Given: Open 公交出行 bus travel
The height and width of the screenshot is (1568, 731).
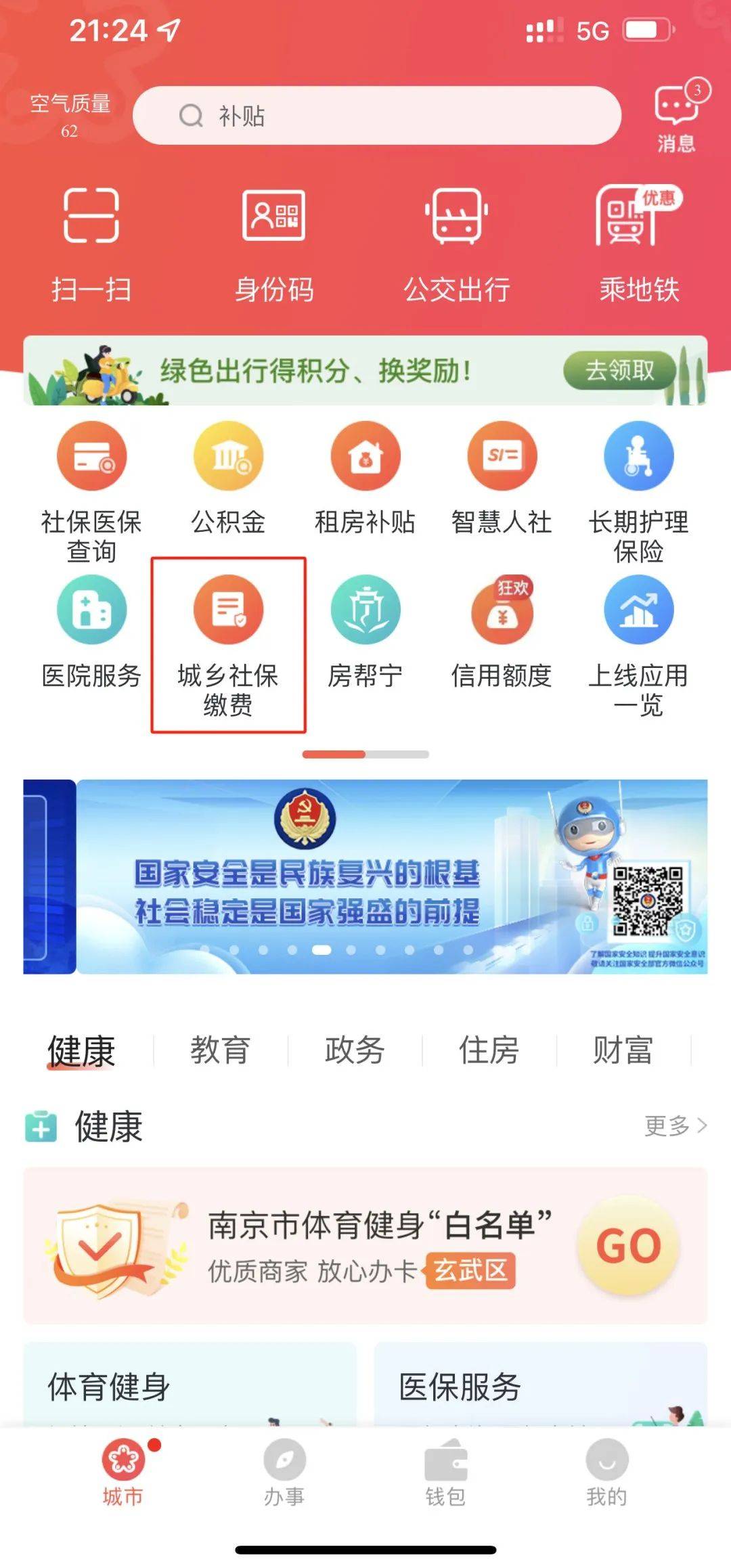Looking at the screenshot, I should tap(457, 244).
